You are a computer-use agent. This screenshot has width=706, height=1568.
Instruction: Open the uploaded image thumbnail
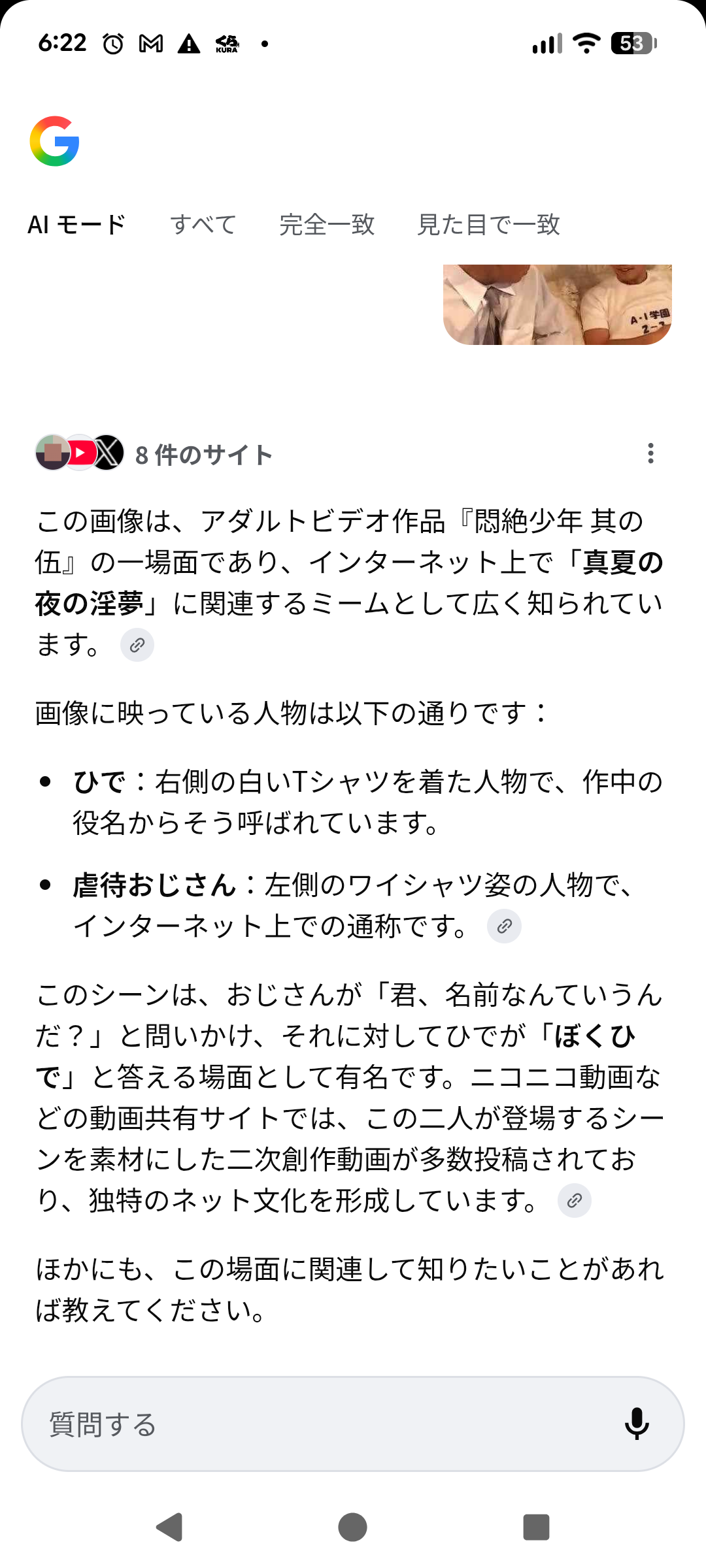(557, 304)
